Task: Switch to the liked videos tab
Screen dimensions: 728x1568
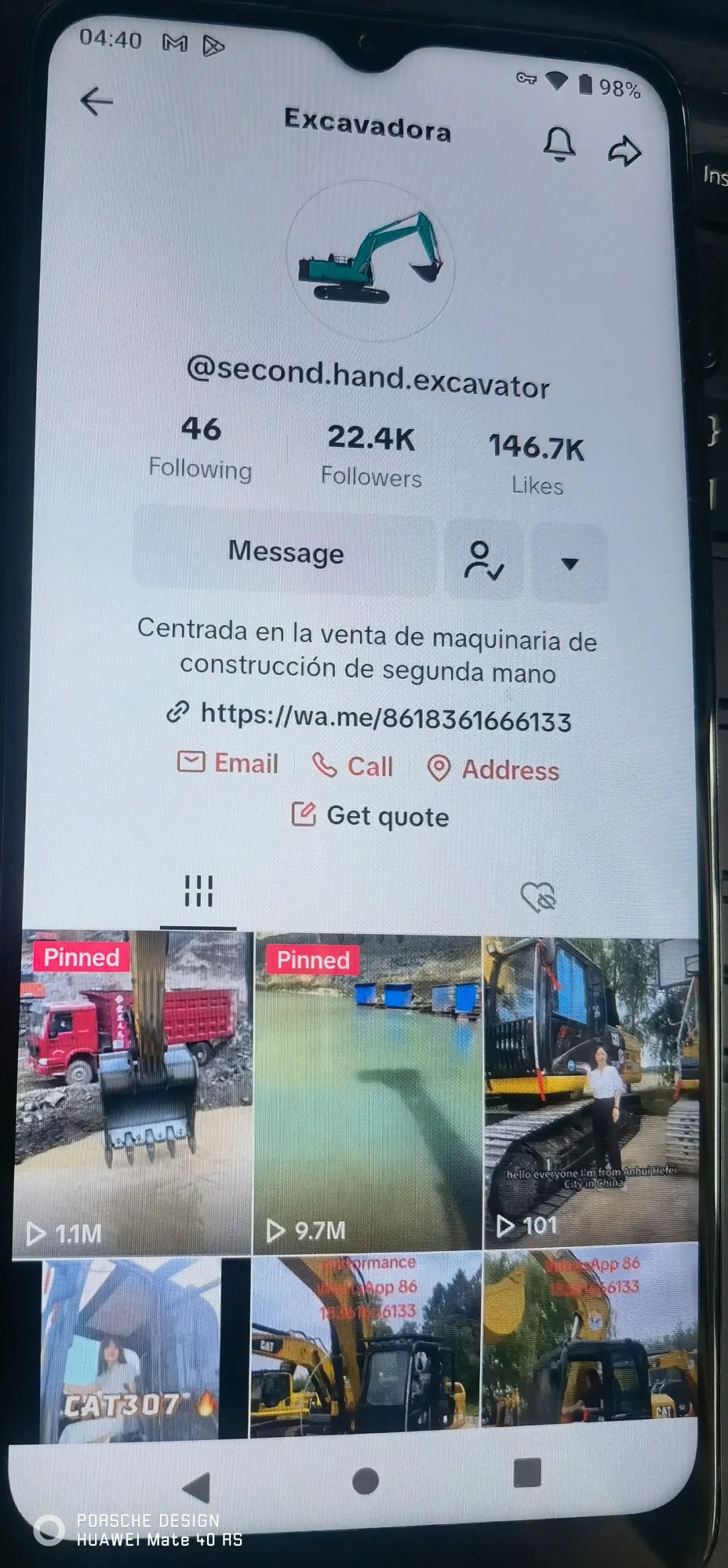Action: pos(537,898)
